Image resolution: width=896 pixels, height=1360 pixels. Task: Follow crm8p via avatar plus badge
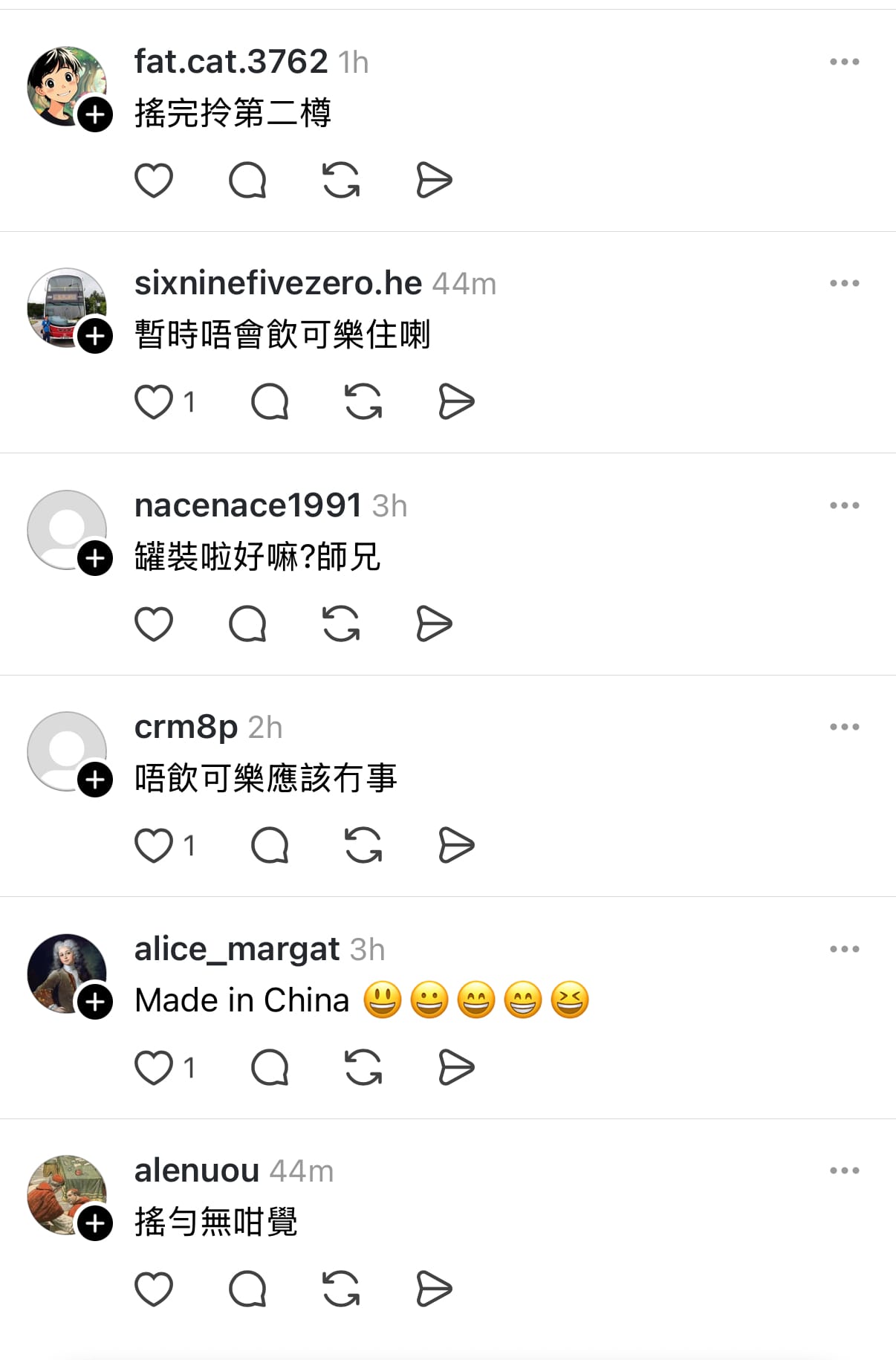pyautogui.click(x=95, y=780)
